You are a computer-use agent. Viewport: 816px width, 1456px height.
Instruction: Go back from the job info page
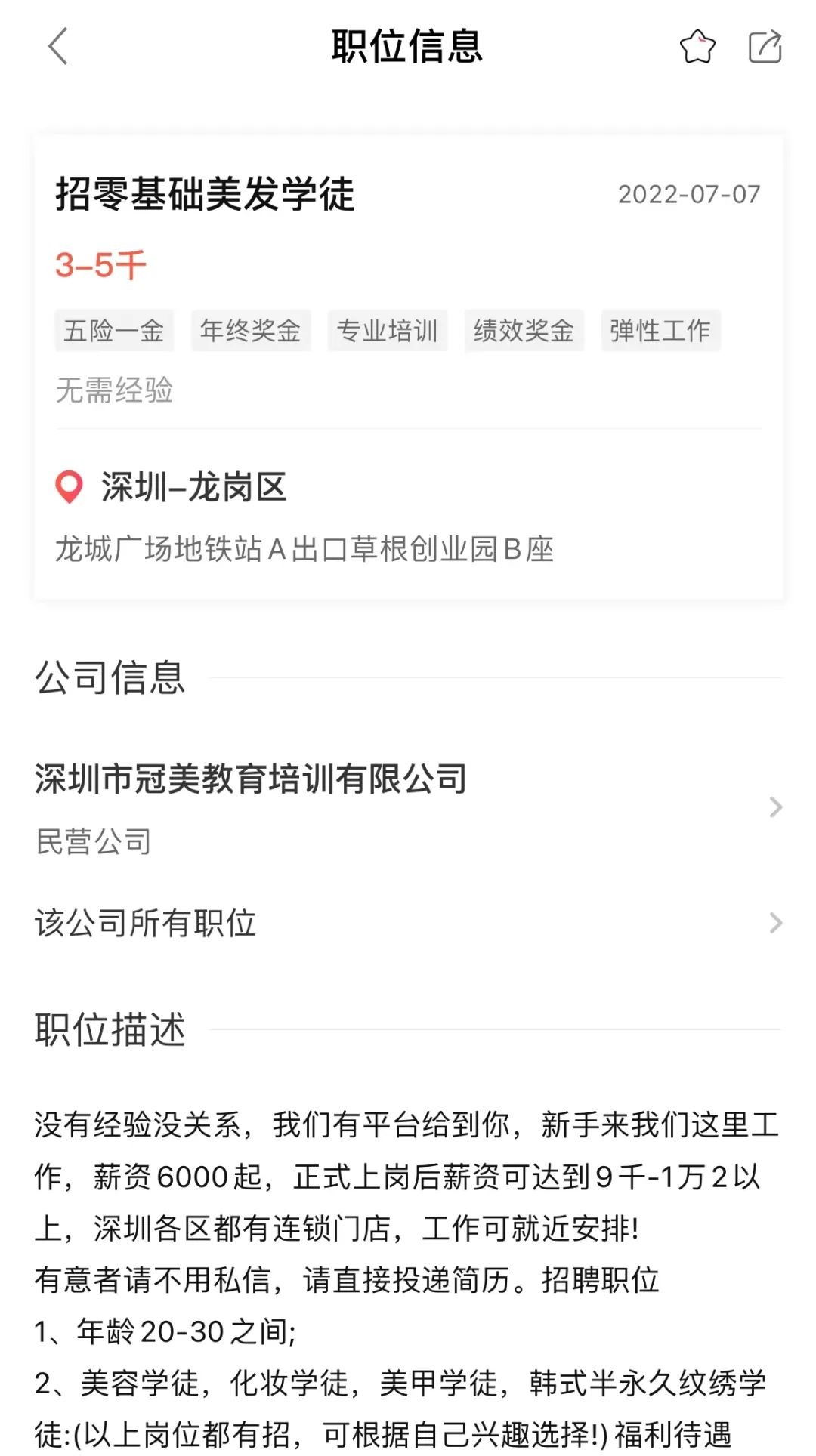58,47
